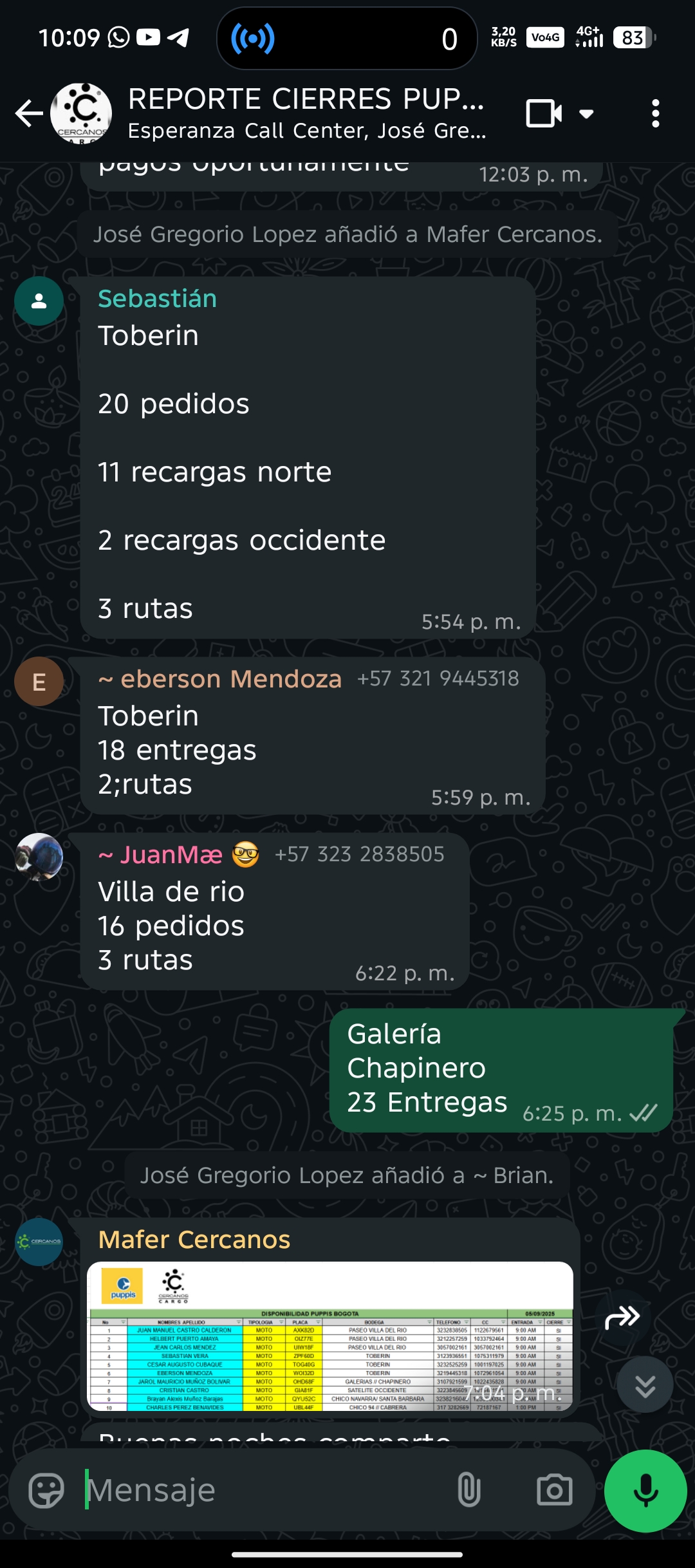The image size is (695, 1568).
Task: Tap Mafer Cercanos' avatar
Action: click(x=39, y=1242)
